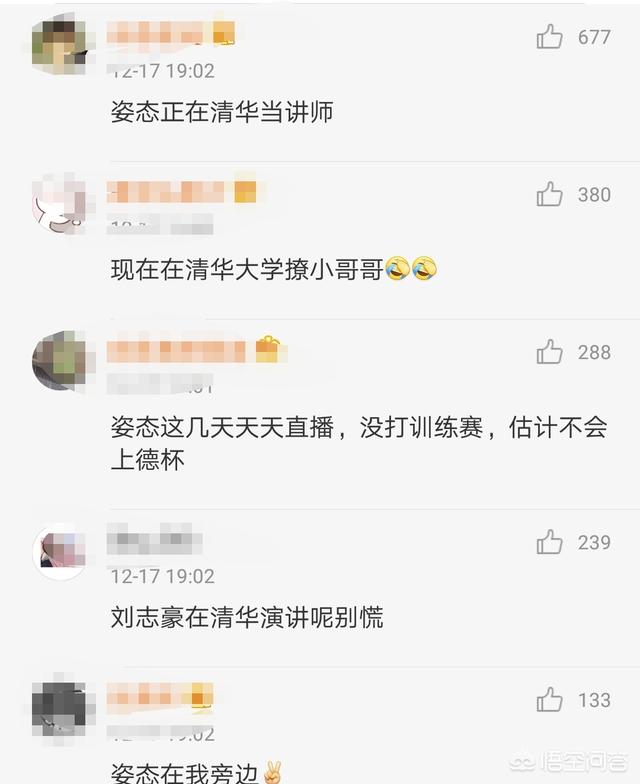Open avatar of 清华大学撩小哥哥 commenter
640x784 pixels.
coord(59,202)
